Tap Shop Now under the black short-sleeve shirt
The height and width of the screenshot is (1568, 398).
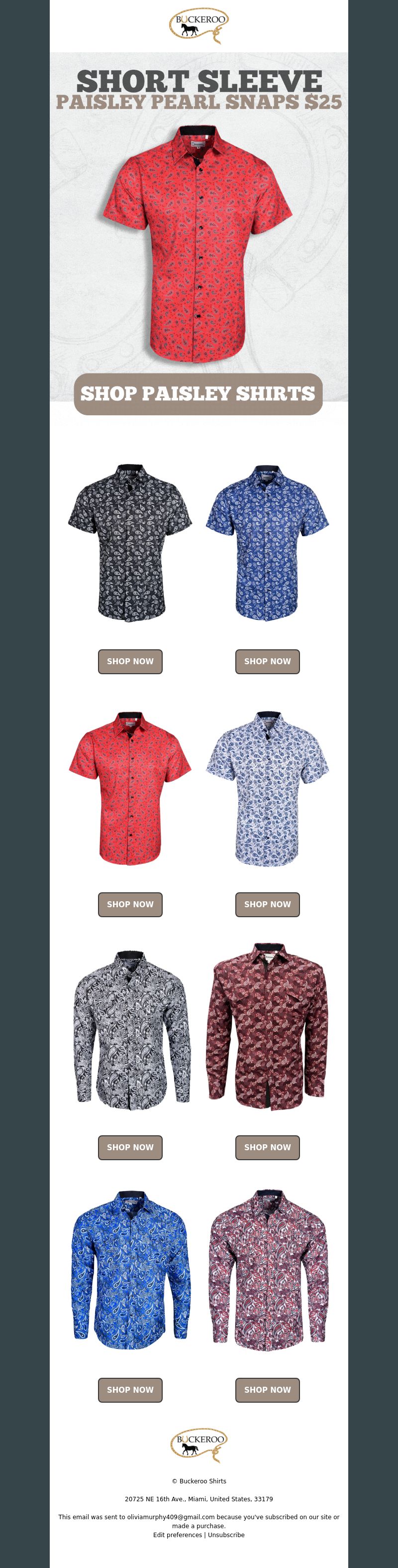point(130,661)
